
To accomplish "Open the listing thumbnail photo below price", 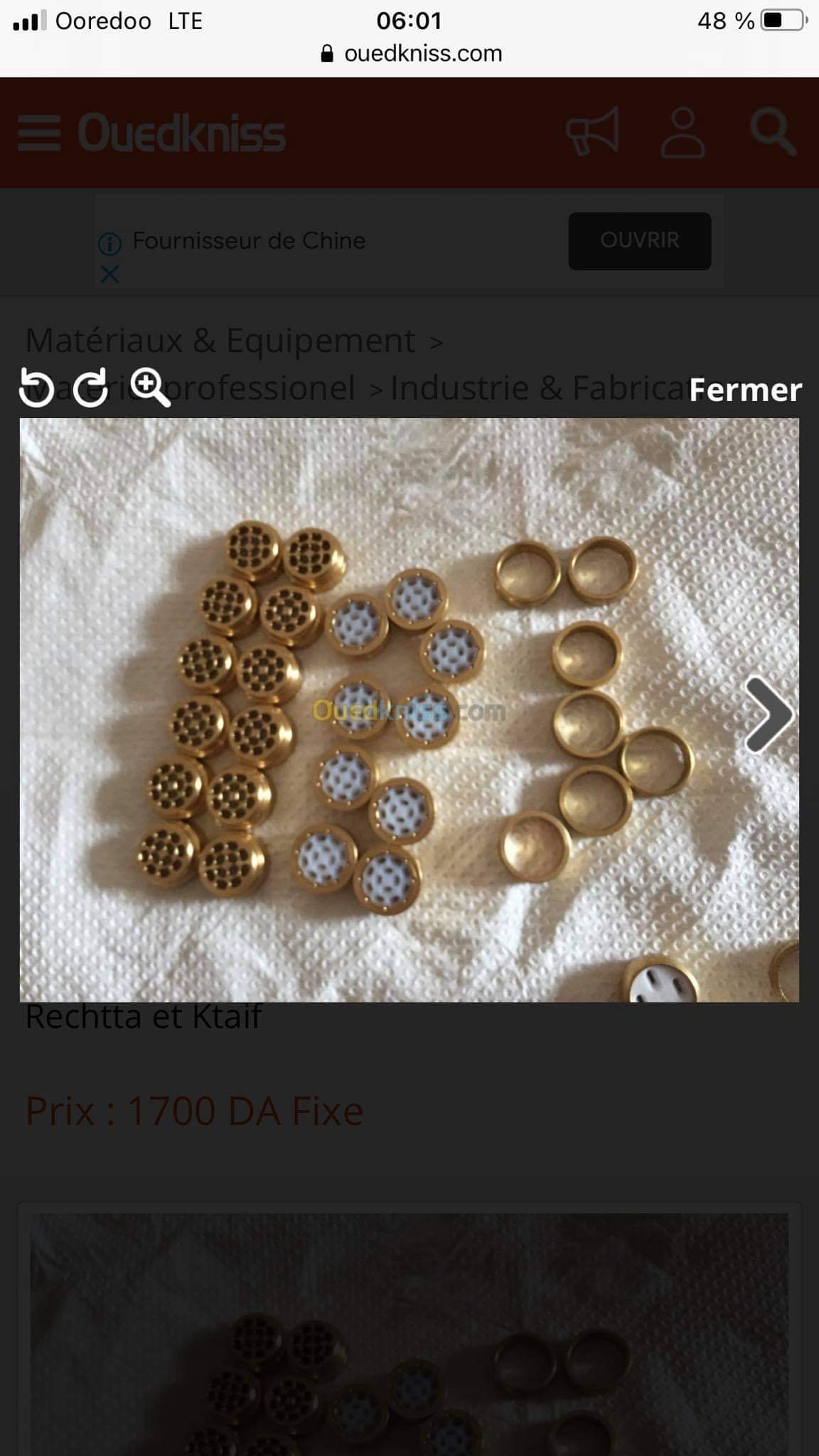I will coord(409,1334).
